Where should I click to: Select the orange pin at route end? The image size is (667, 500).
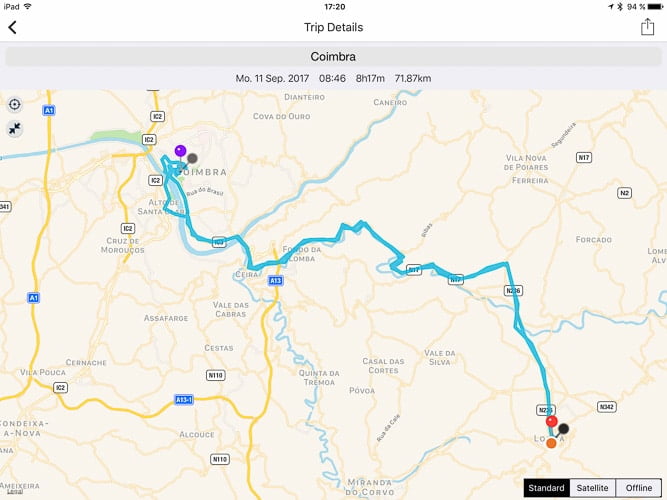click(x=551, y=442)
